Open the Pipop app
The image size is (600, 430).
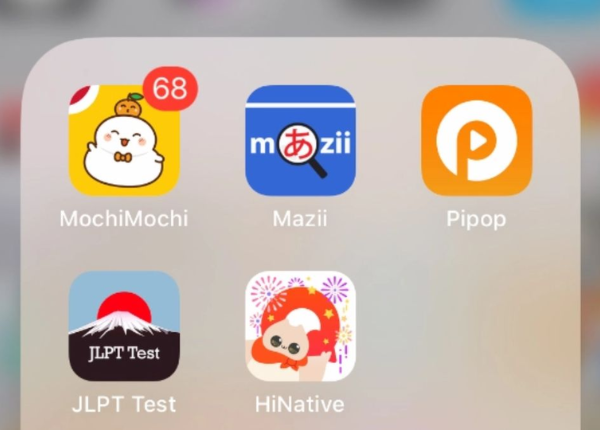point(476,141)
